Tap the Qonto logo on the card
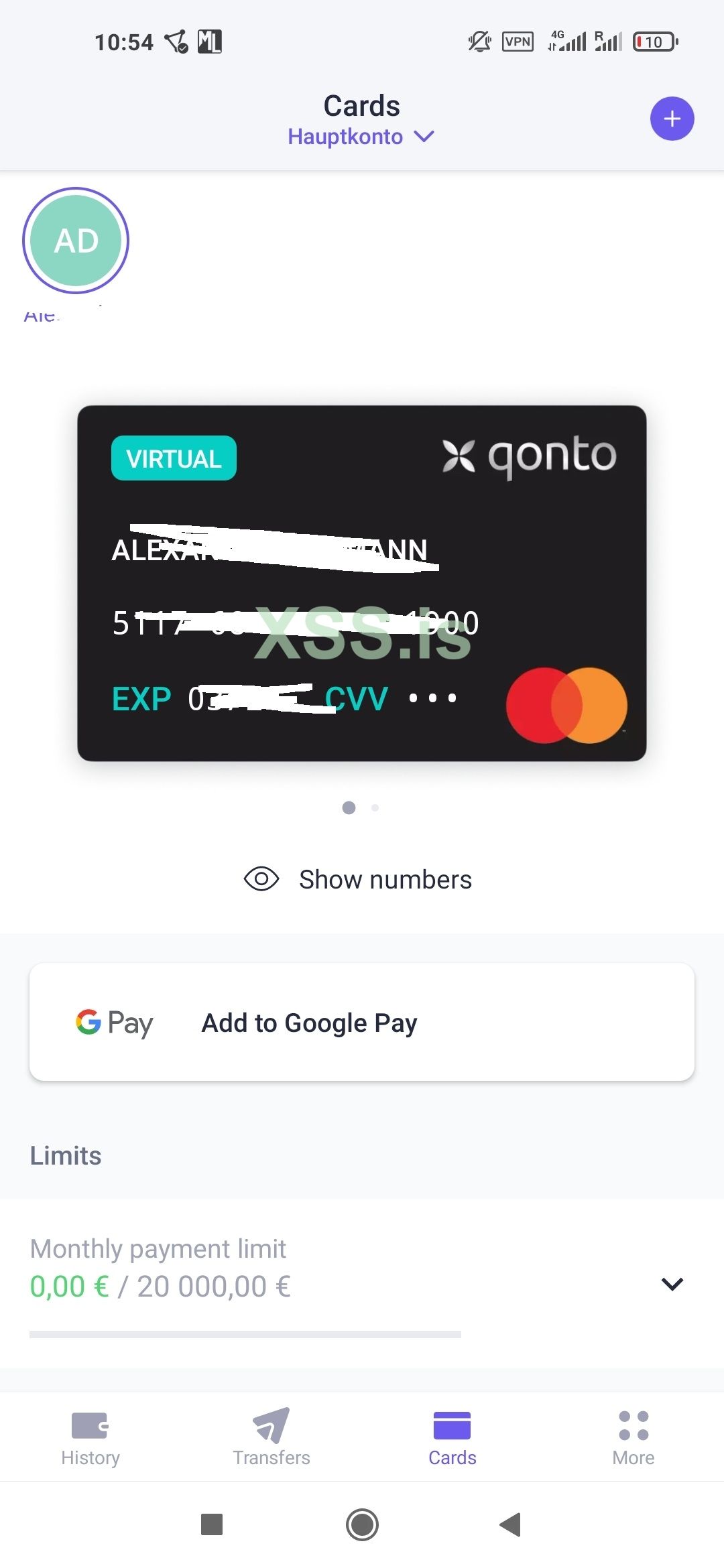 529,456
